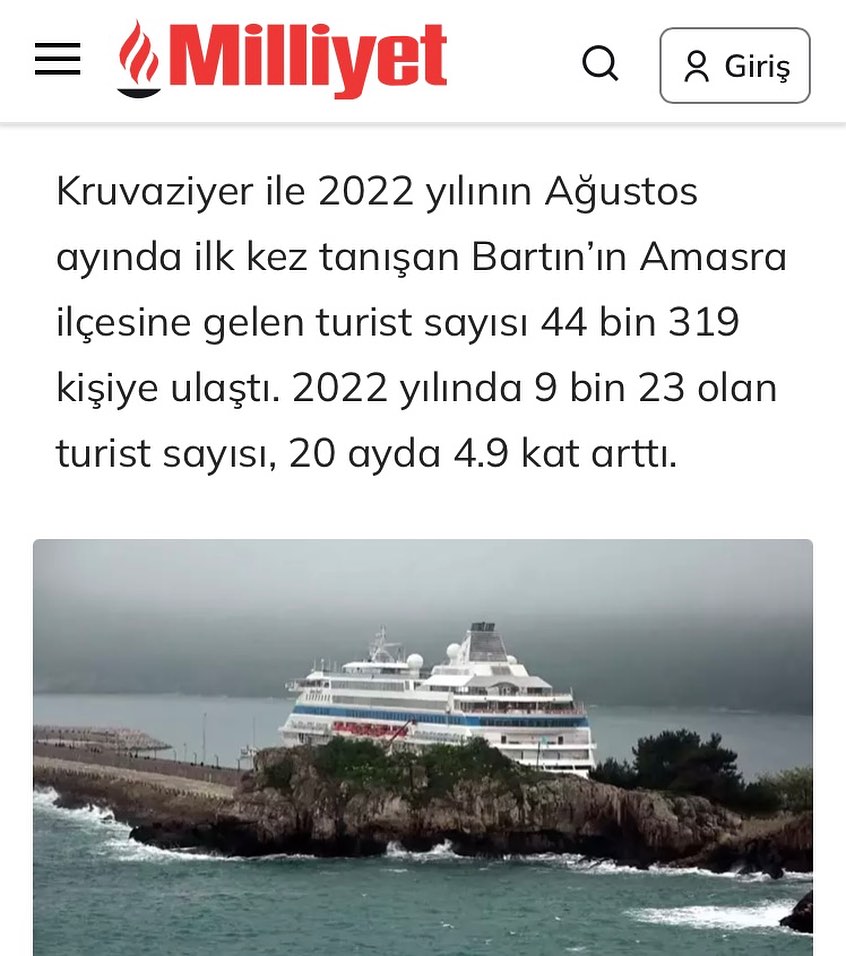
Task: Tap the Milliyet logo to go home
Action: 282,60
